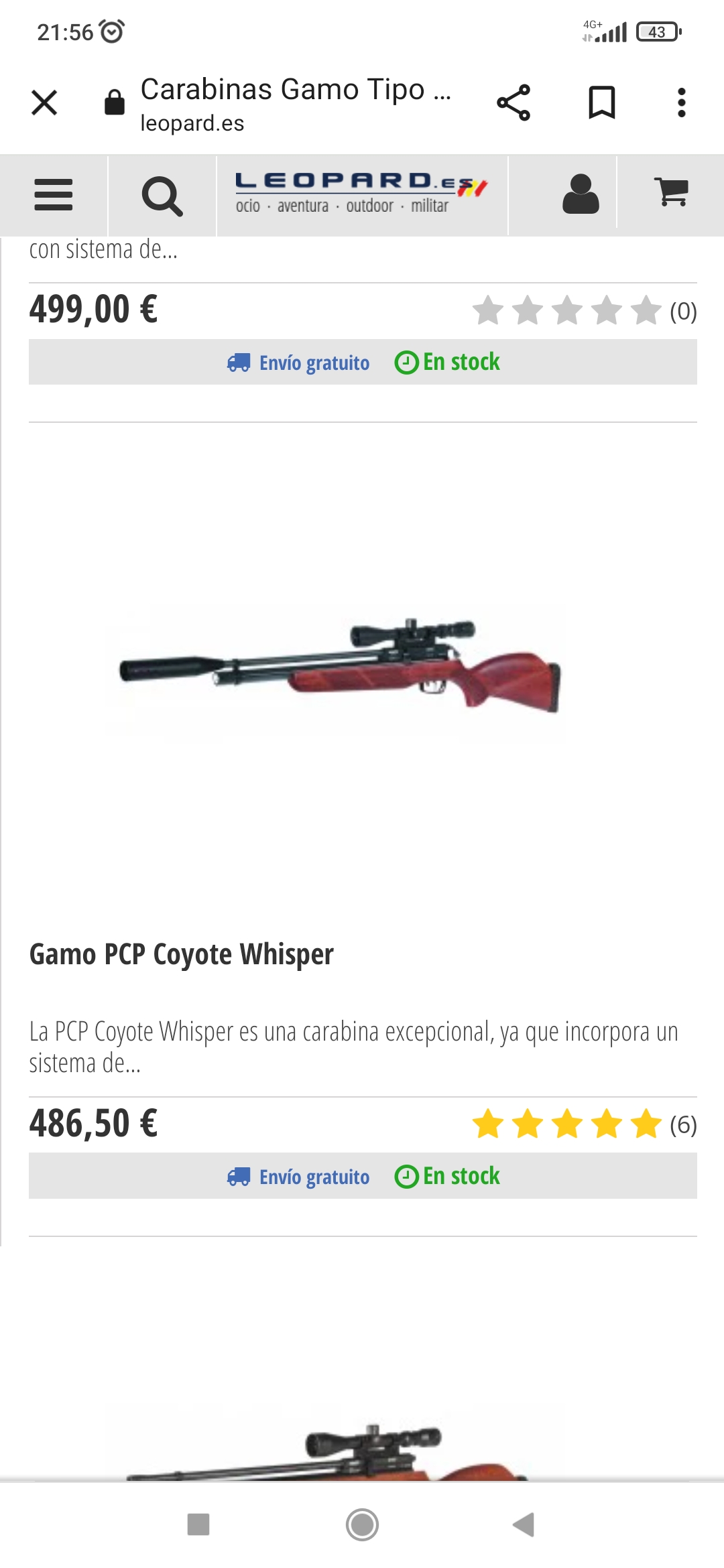The width and height of the screenshot is (724, 1568).
Task: Share this page link
Action: click(x=514, y=103)
